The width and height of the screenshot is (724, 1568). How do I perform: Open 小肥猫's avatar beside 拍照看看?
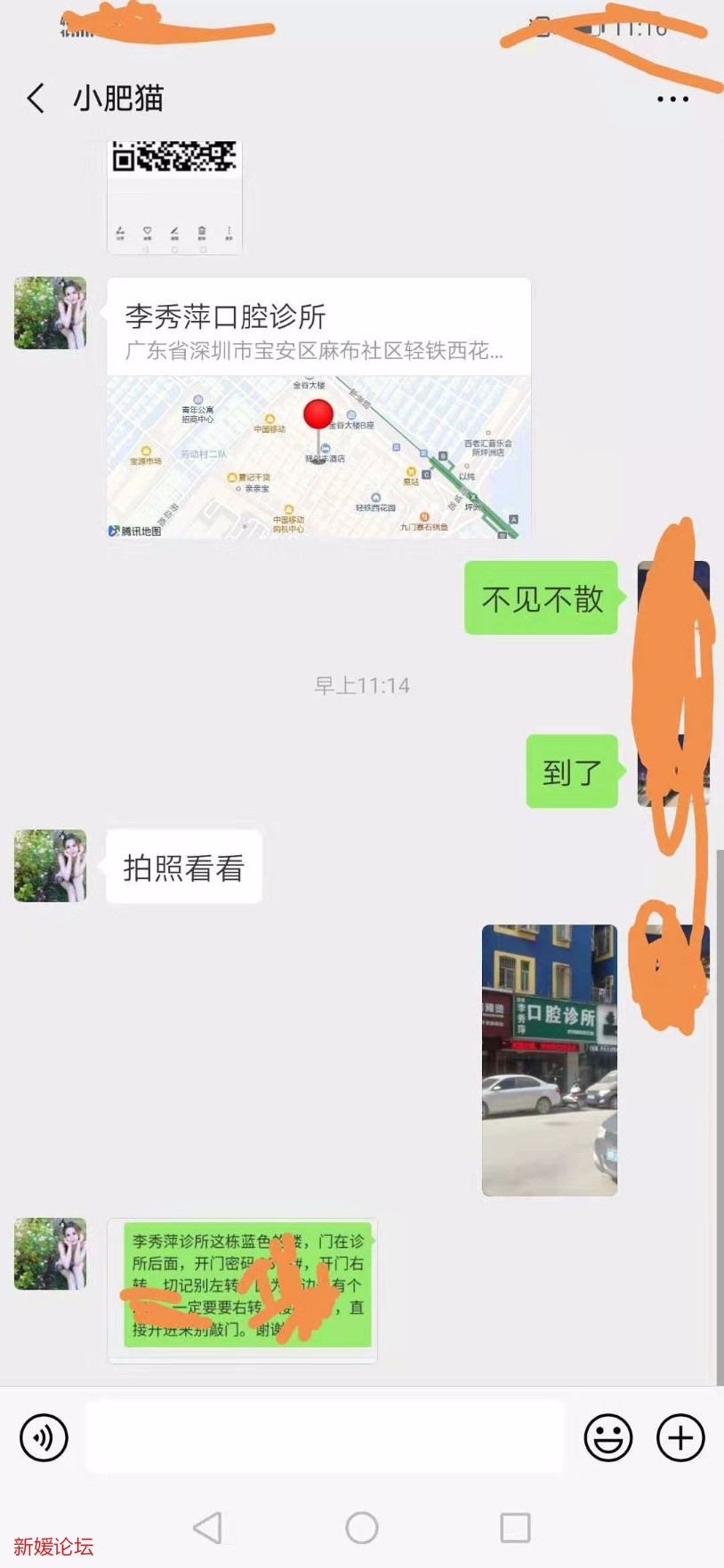(x=51, y=866)
